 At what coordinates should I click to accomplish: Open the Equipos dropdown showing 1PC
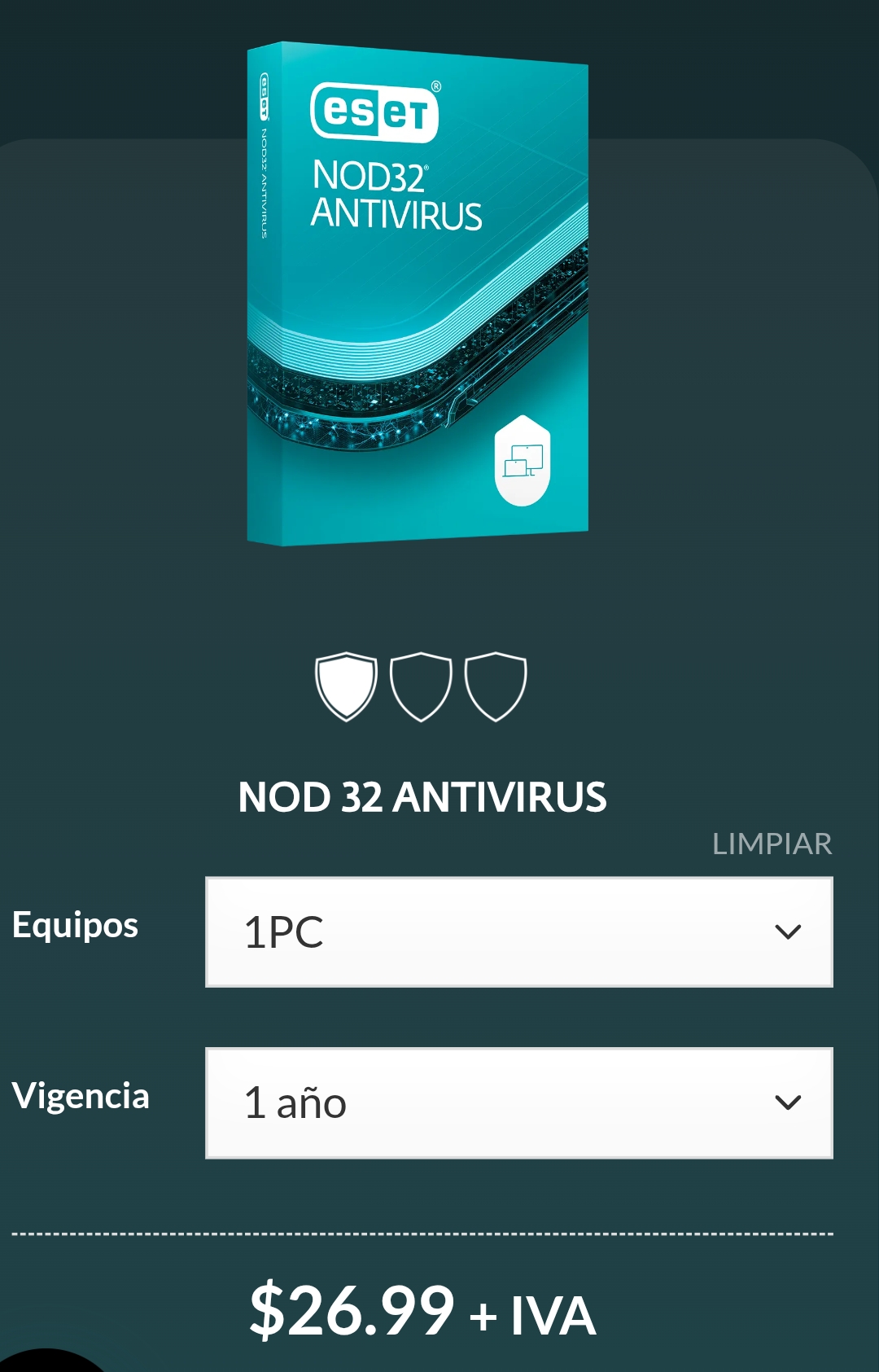pos(518,932)
